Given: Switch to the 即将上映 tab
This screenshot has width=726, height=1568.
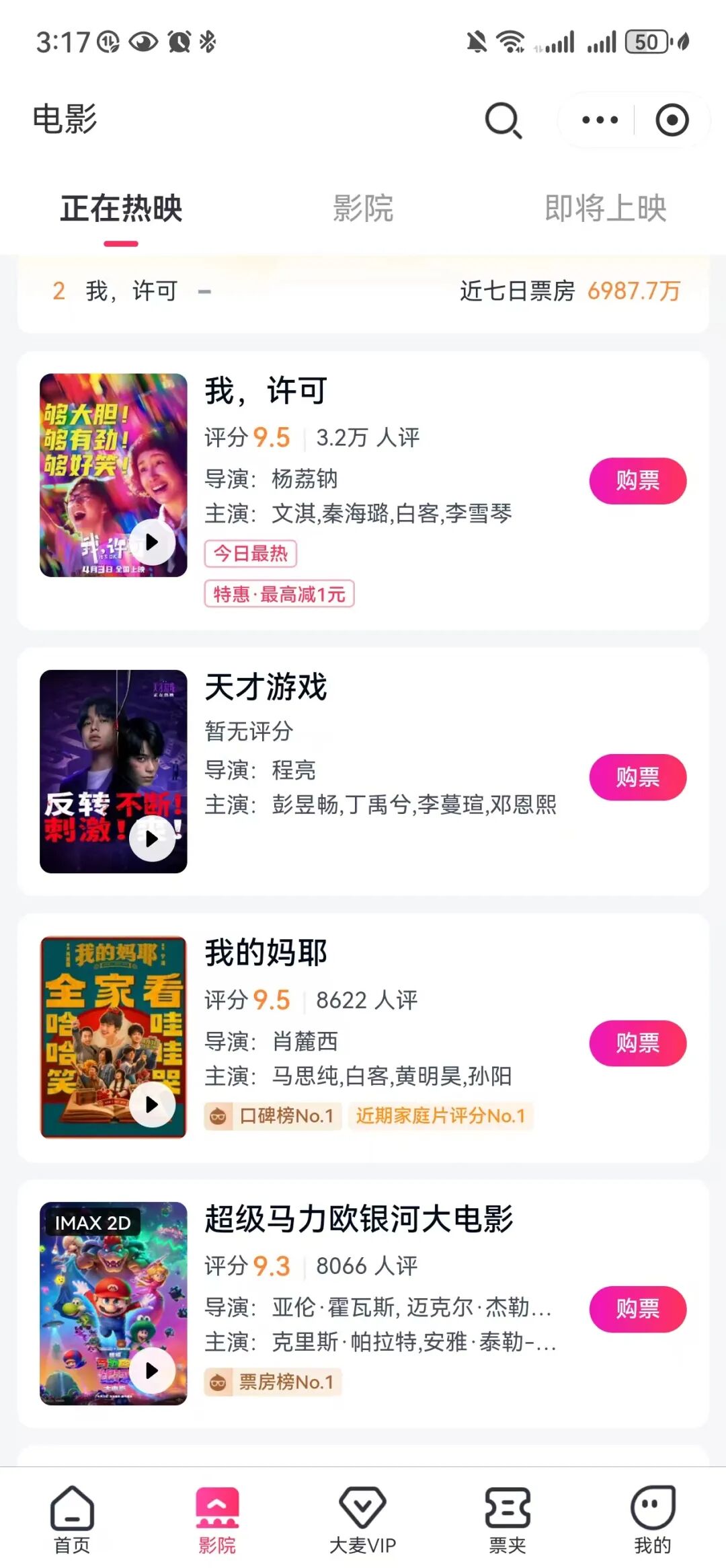Looking at the screenshot, I should (x=605, y=209).
